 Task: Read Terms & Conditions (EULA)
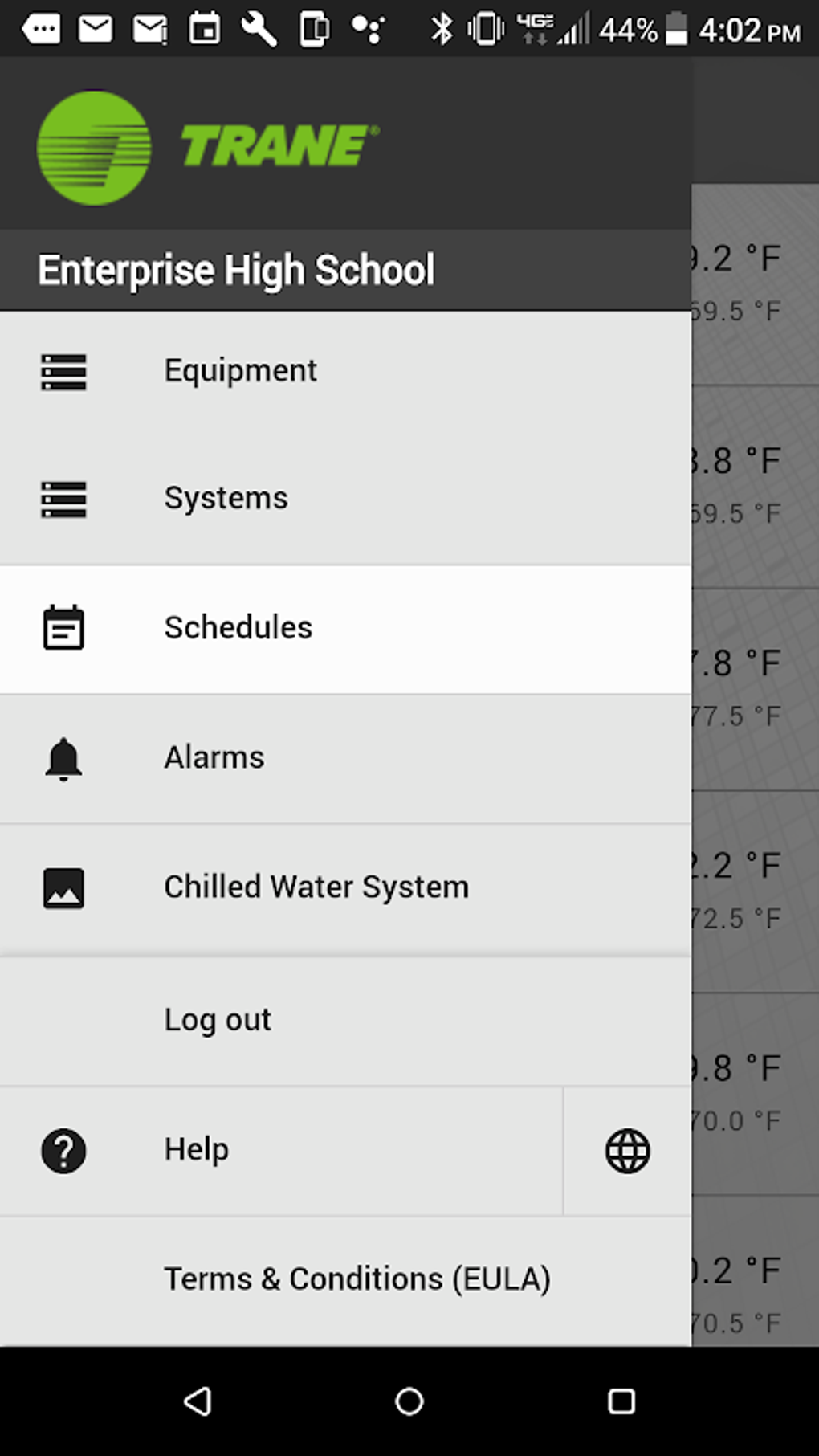(357, 1279)
